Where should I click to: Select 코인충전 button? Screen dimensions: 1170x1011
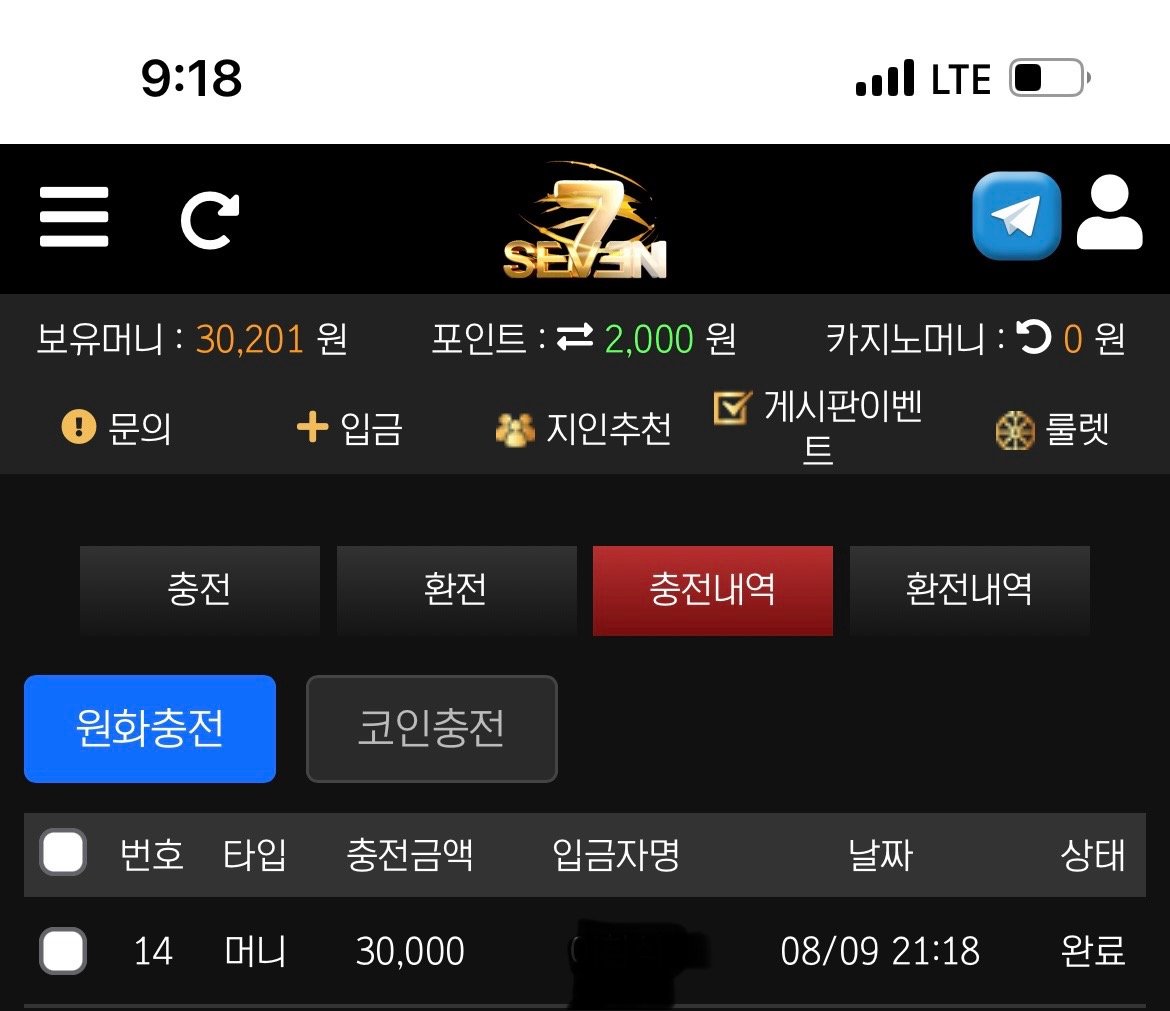[431, 729]
